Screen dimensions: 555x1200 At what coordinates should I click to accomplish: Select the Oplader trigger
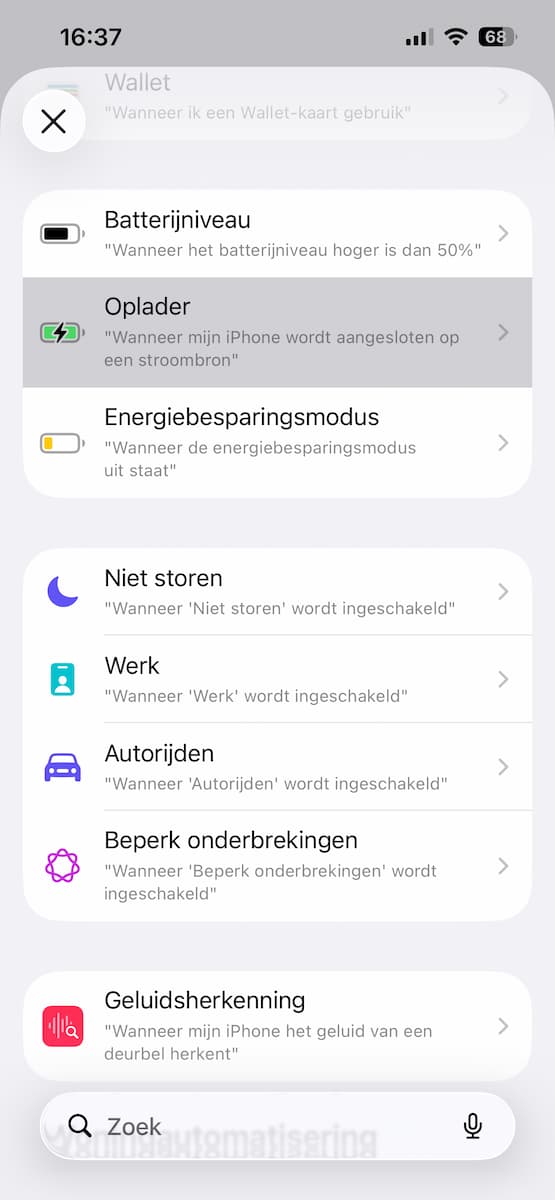pos(277,332)
